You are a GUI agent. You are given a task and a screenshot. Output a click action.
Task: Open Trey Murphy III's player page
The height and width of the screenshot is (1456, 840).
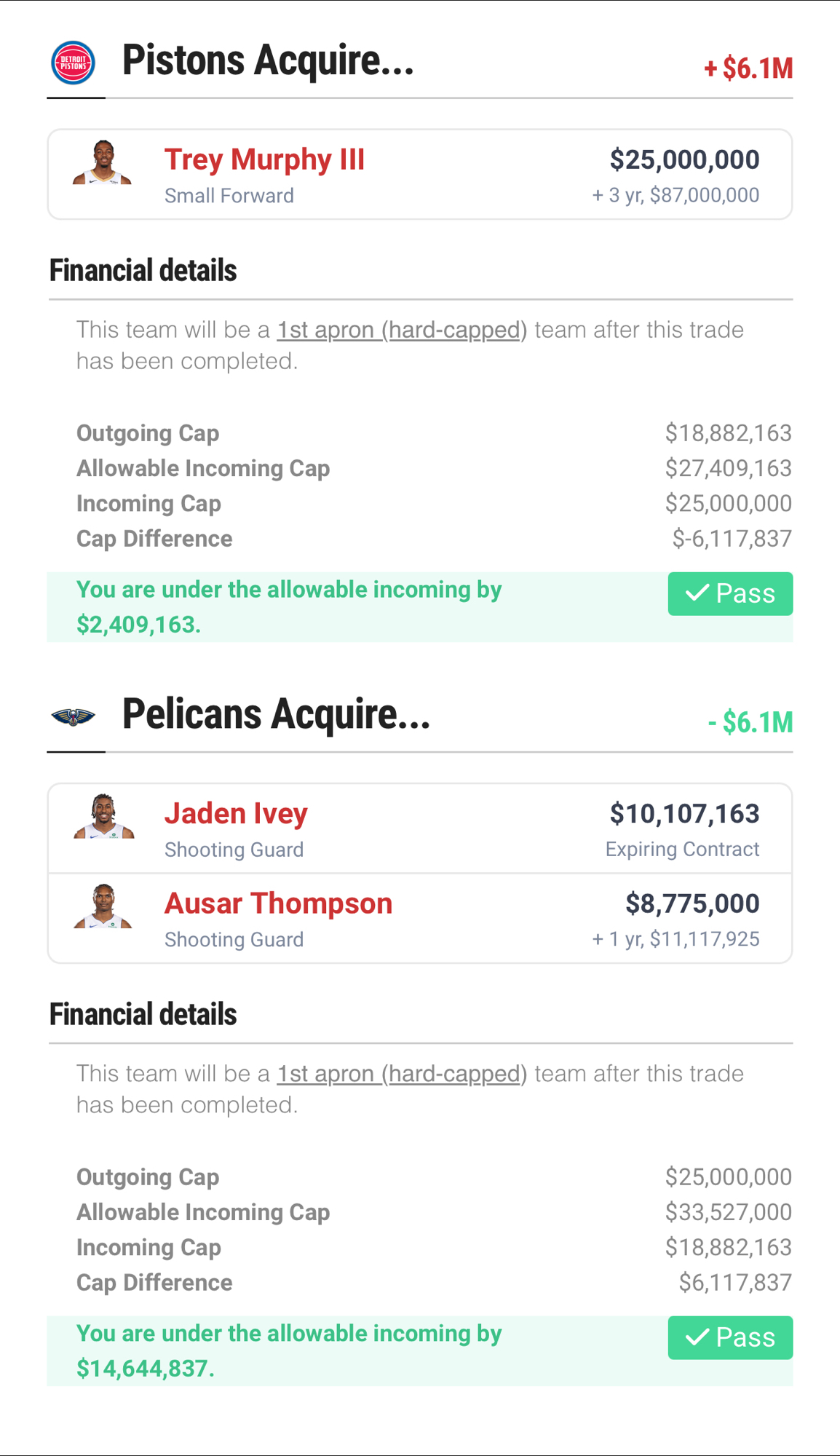pyautogui.click(x=264, y=160)
